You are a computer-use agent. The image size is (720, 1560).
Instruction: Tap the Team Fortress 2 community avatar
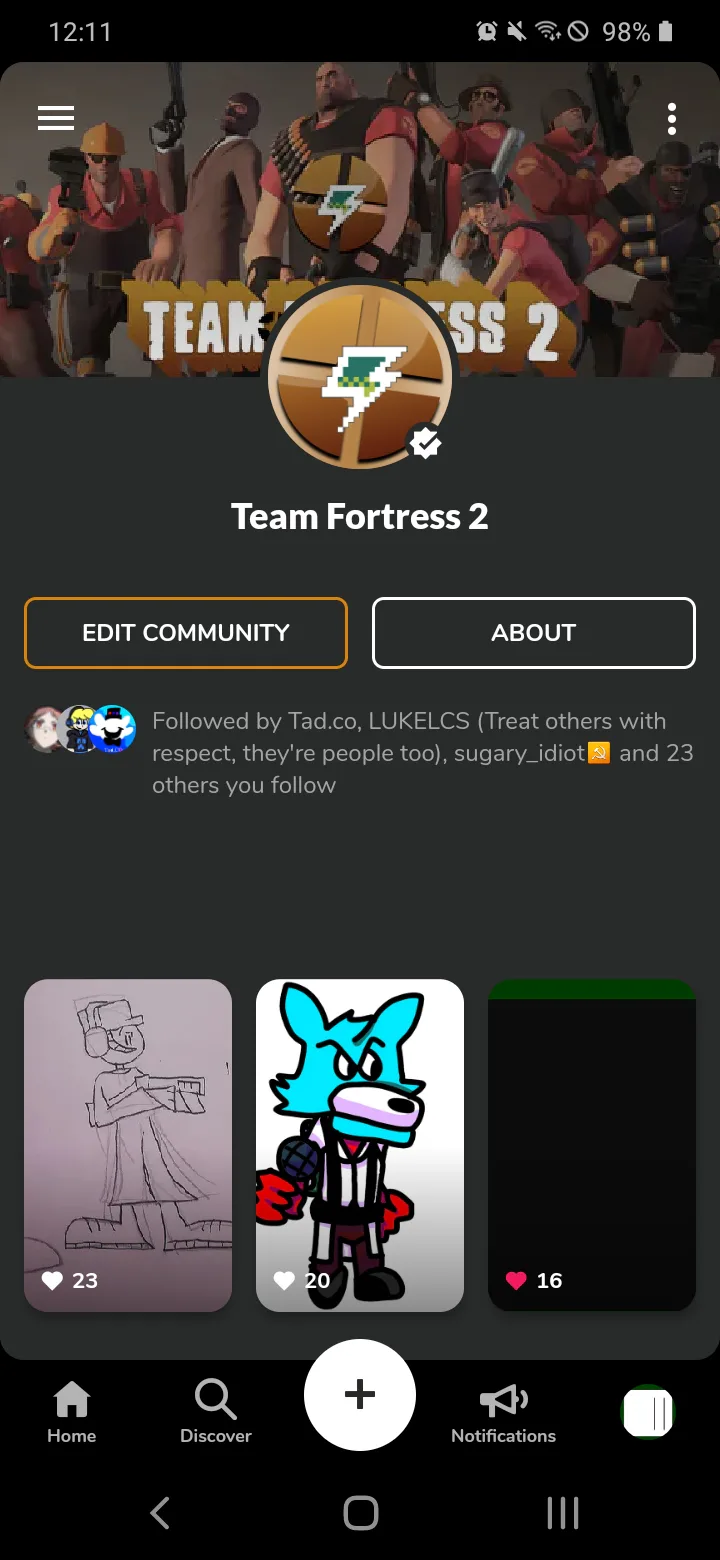(x=360, y=377)
